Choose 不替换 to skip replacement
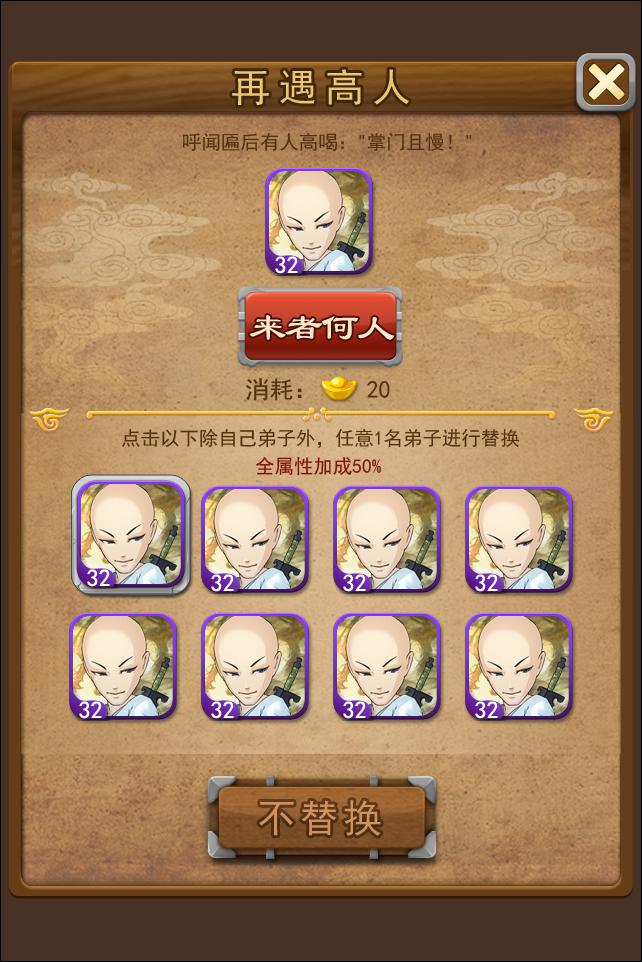Image resolution: width=642 pixels, height=962 pixels. click(x=321, y=818)
